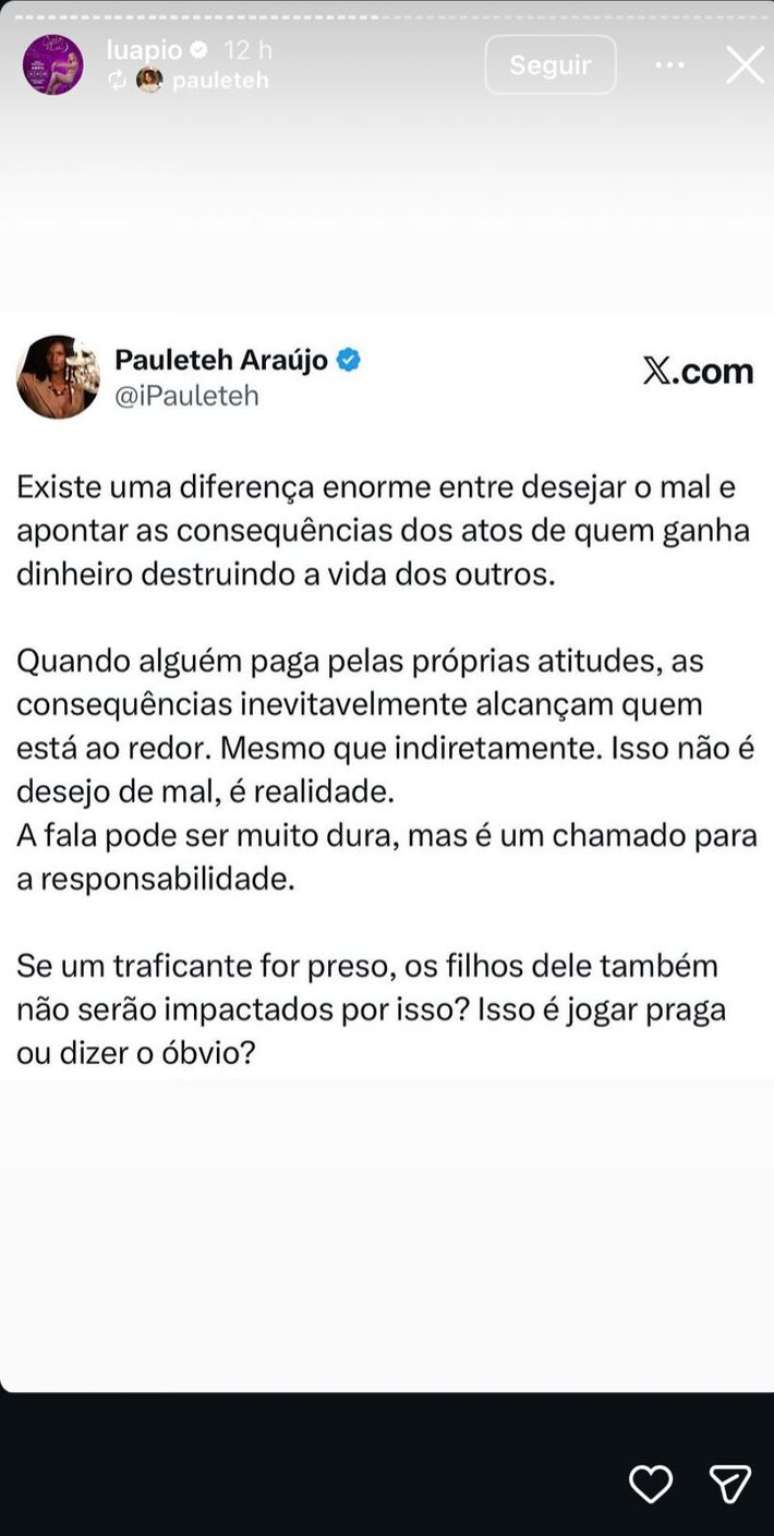Click the X.com logo on the tweet
The image size is (774, 1536).
click(x=698, y=370)
